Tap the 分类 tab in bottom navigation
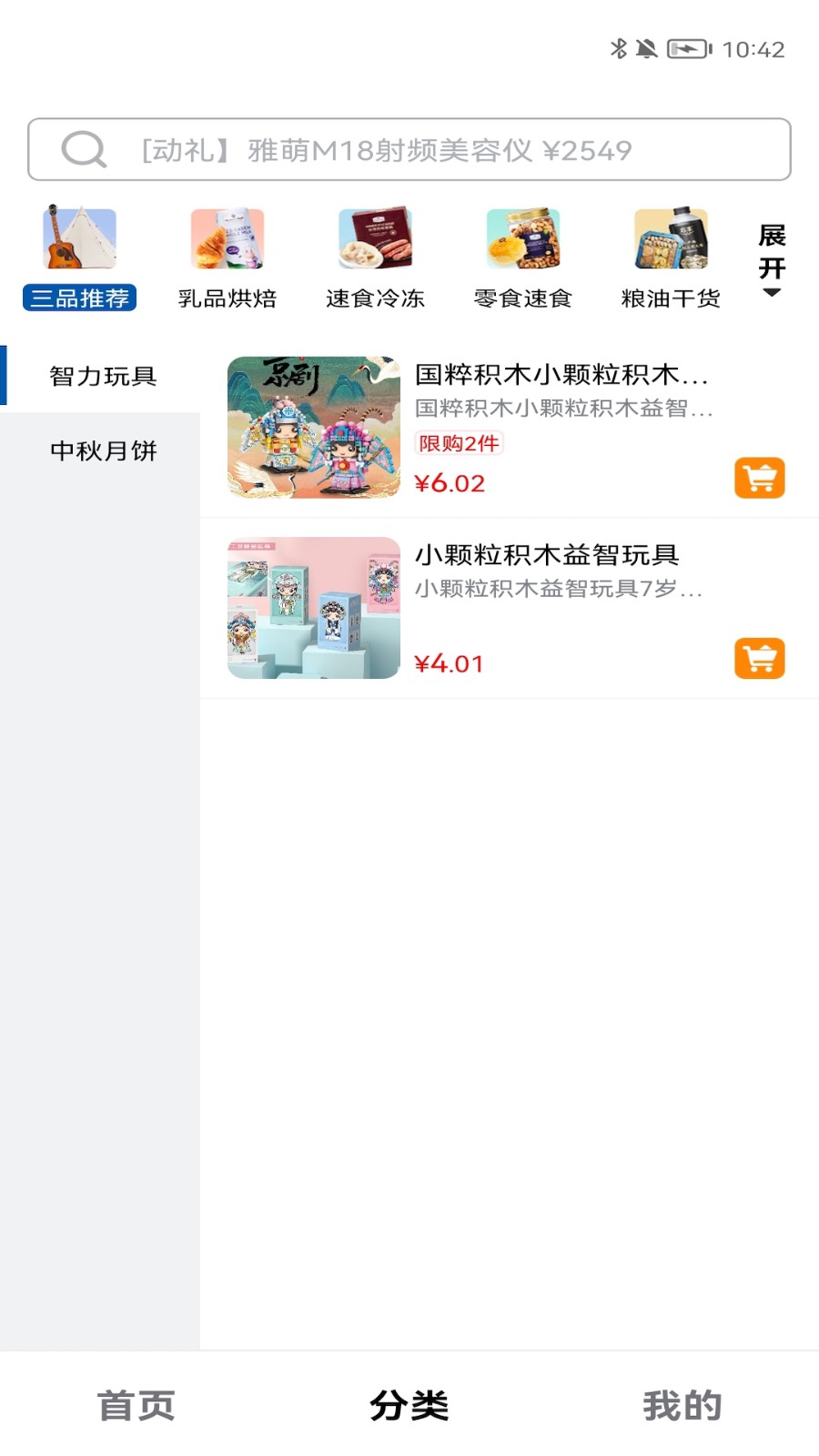This screenshot has height=1456, width=819. pyautogui.click(x=409, y=1406)
